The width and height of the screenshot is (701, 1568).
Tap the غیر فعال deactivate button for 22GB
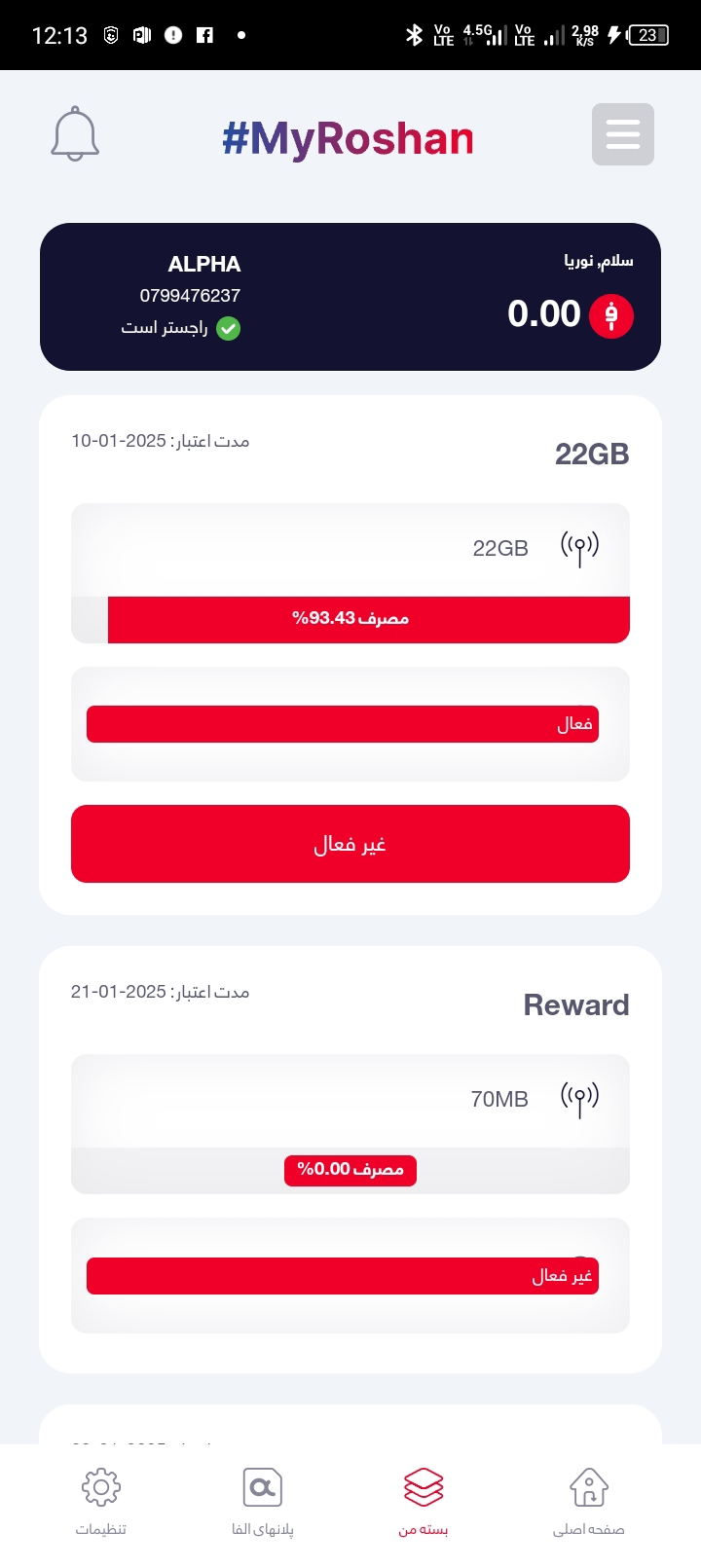(x=350, y=844)
